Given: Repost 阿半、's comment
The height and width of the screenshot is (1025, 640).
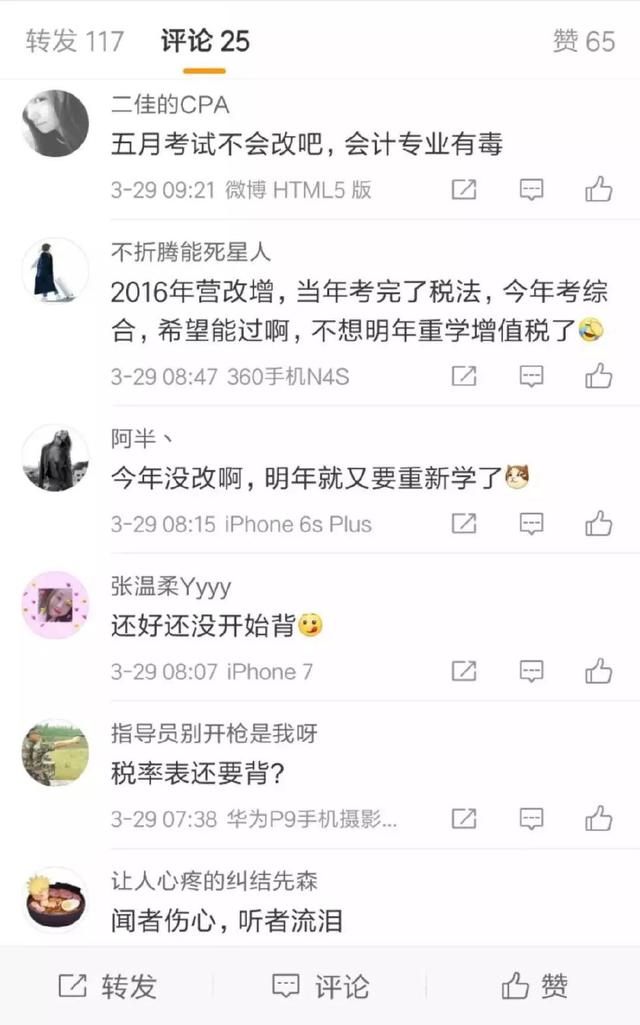Looking at the screenshot, I should [464, 523].
